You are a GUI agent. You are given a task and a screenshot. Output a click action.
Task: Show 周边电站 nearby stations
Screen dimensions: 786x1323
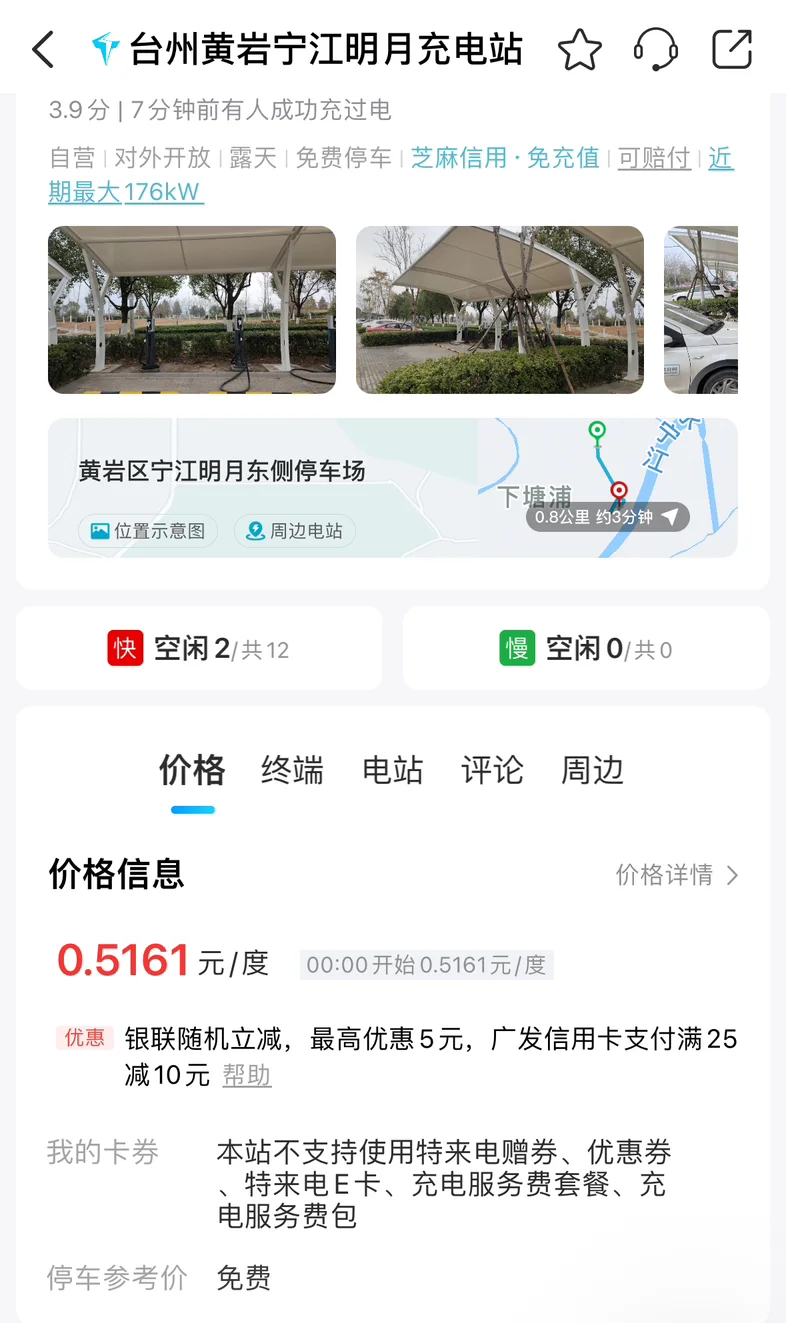[x=295, y=531]
